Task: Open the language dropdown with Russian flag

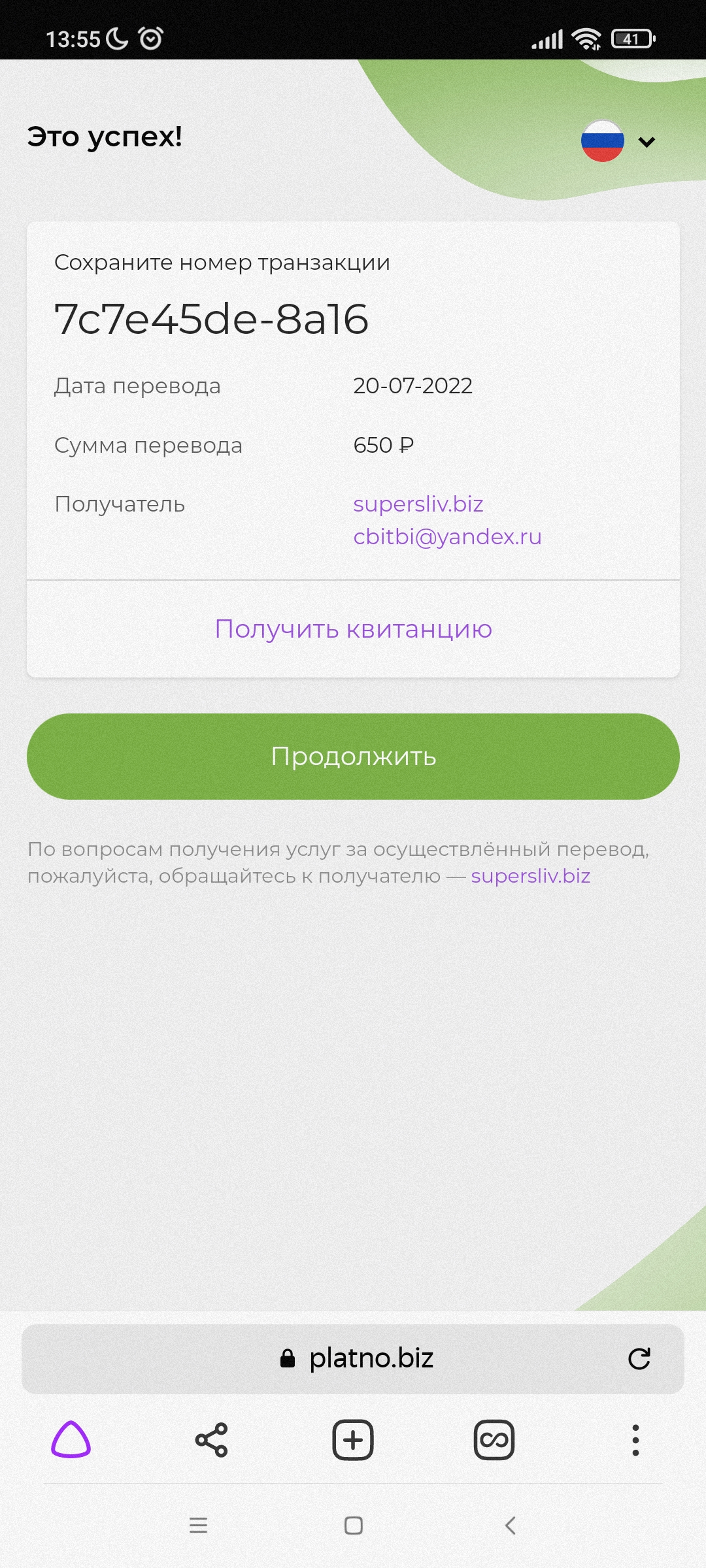Action: click(x=618, y=141)
